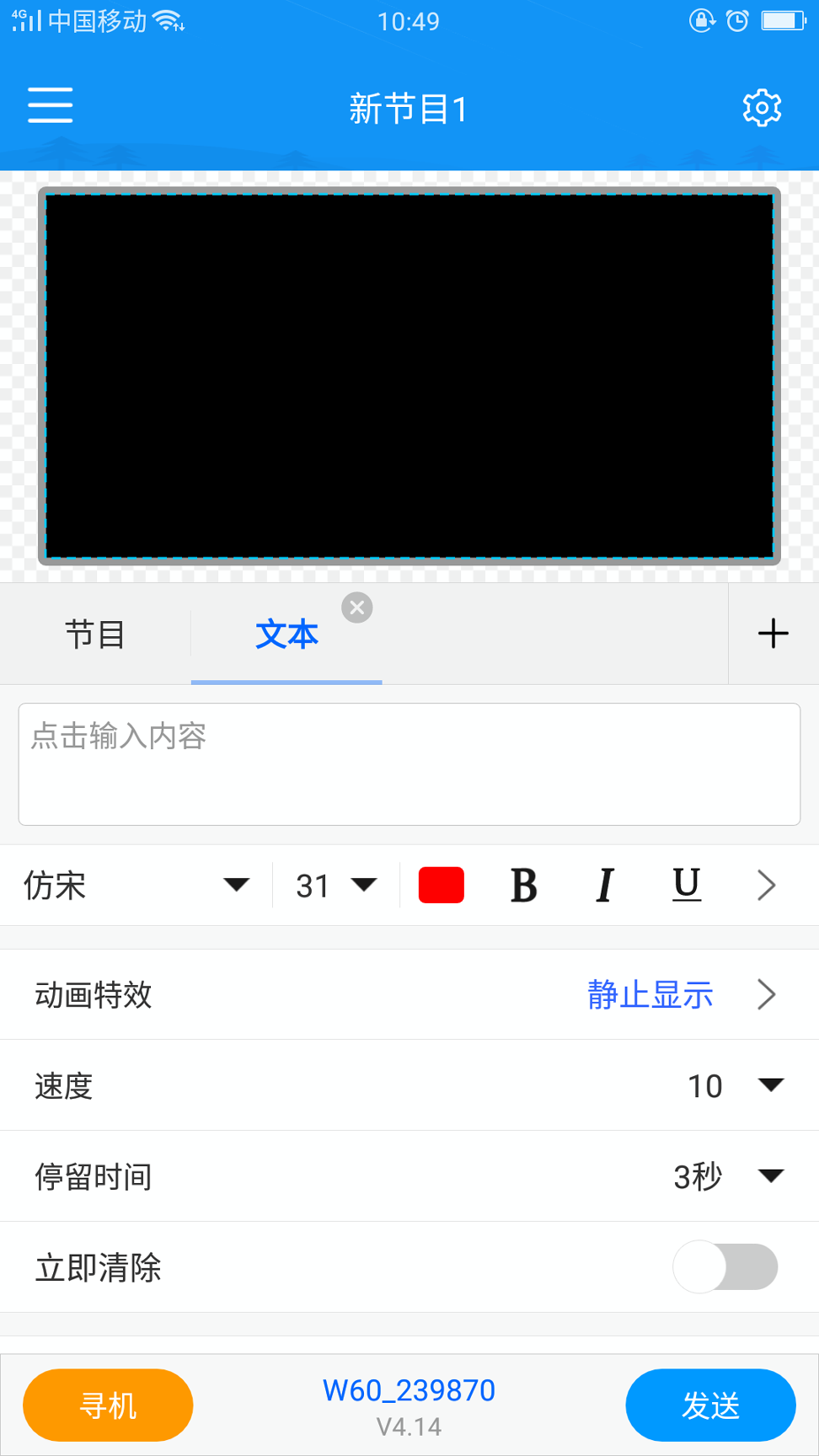819x1456 pixels.
Task: Apply italic formatting to the text
Action: [x=603, y=885]
